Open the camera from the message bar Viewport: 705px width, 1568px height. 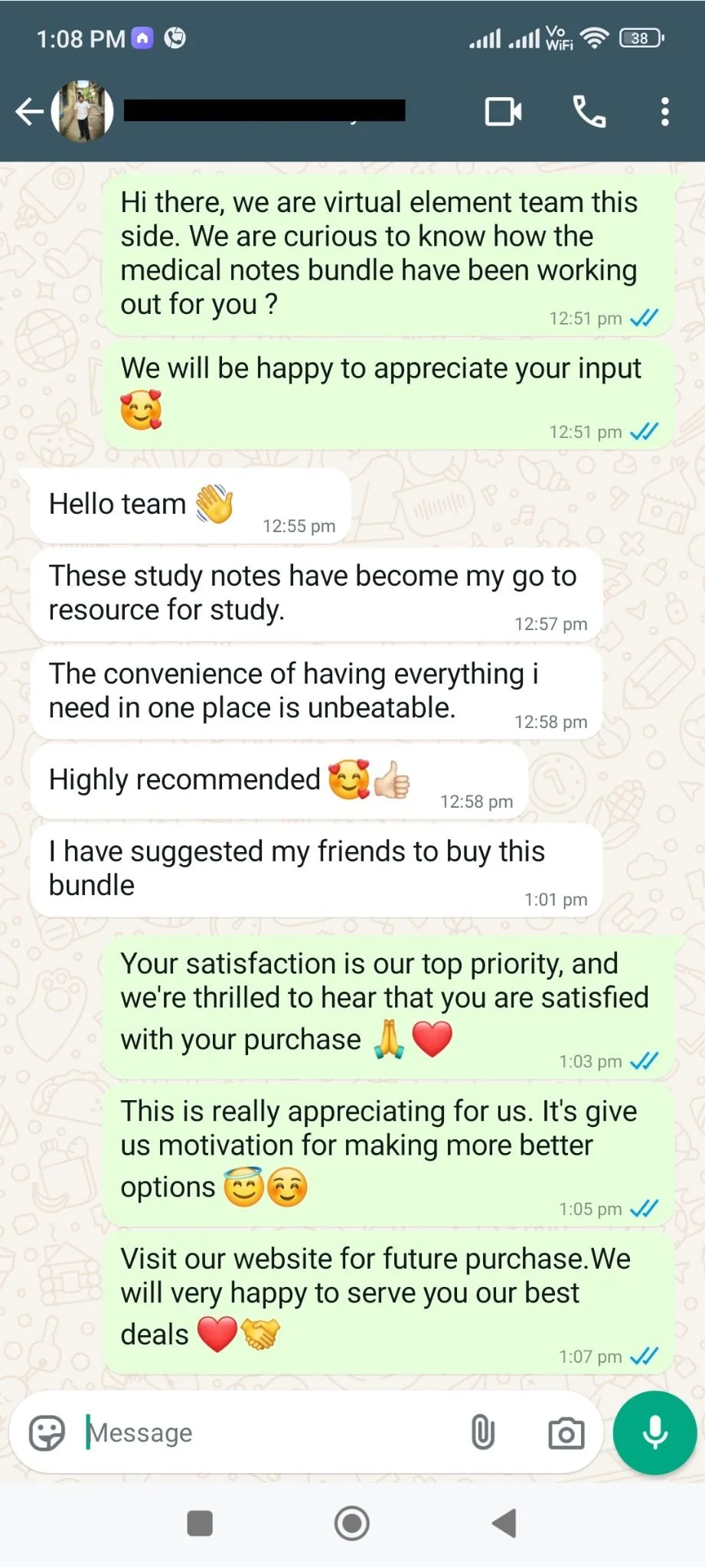[566, 1433]
